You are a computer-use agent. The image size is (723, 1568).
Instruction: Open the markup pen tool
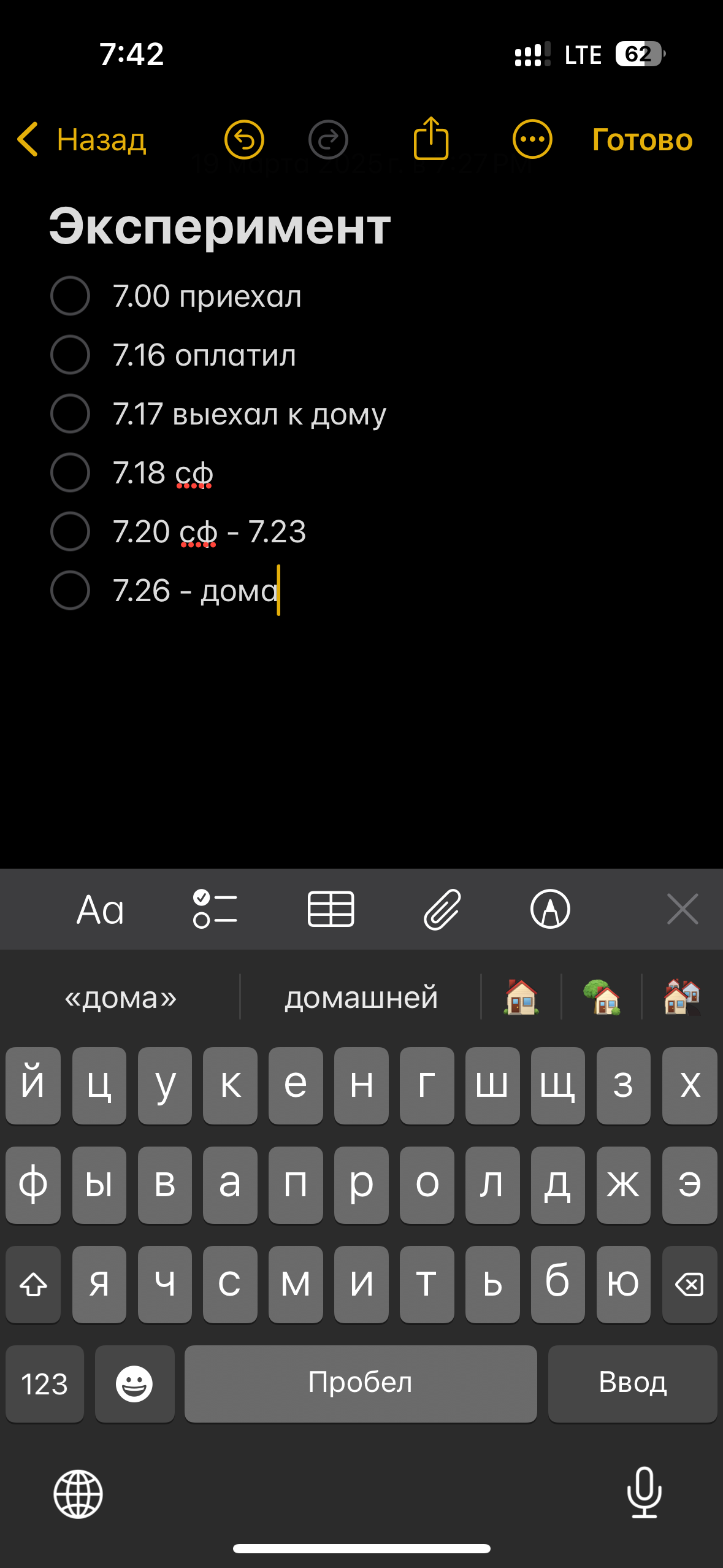click(x=550, y=909)
